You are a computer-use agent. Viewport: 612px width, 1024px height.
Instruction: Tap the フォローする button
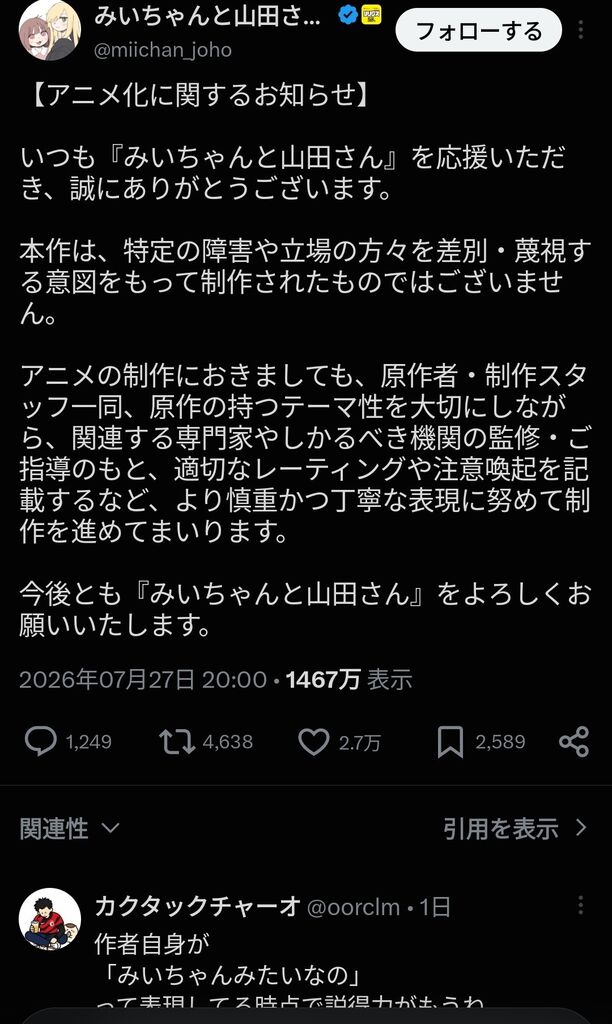tap(479, 30)
